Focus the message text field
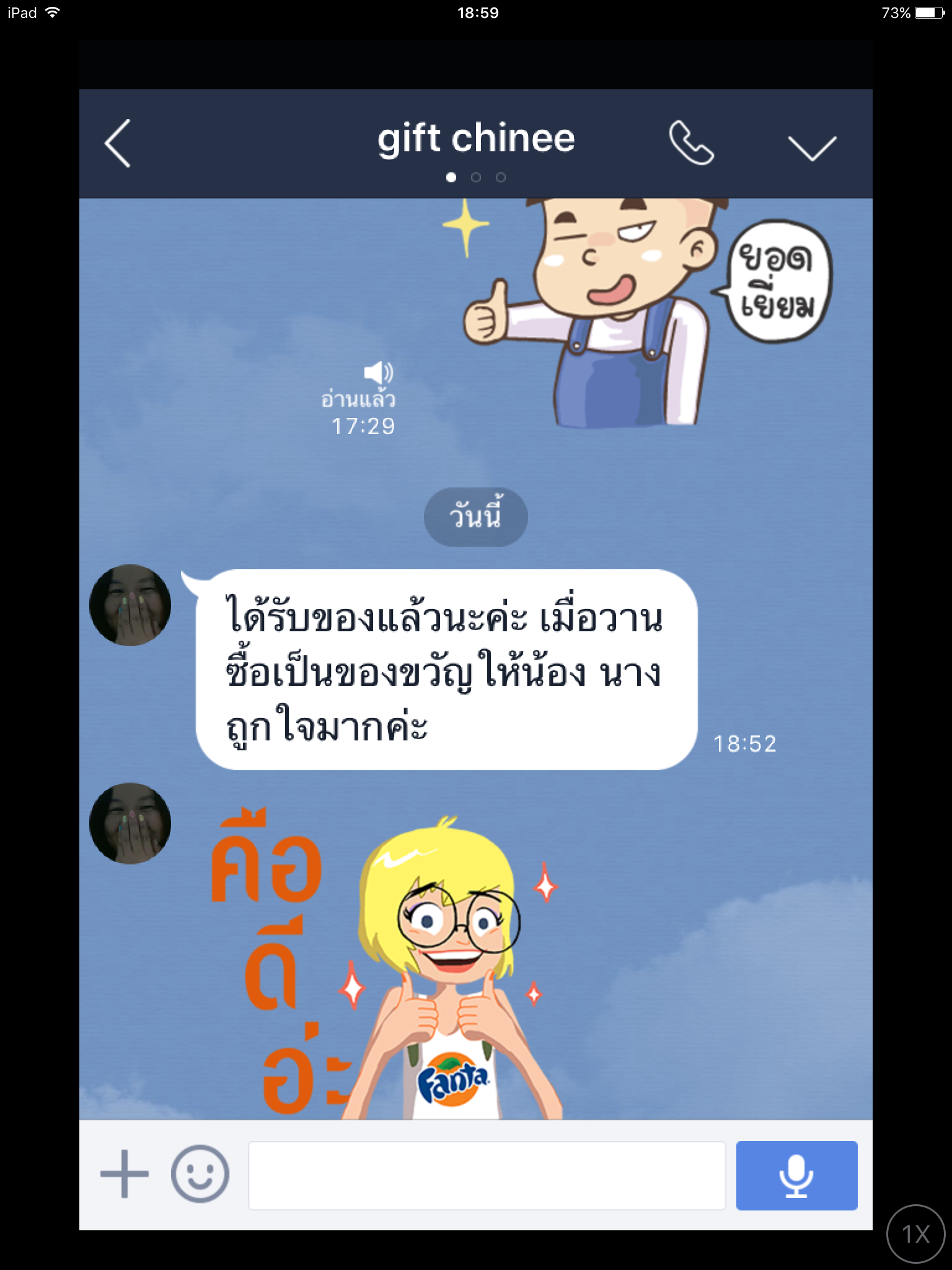952x1270 pixels. coord(487,1175)
